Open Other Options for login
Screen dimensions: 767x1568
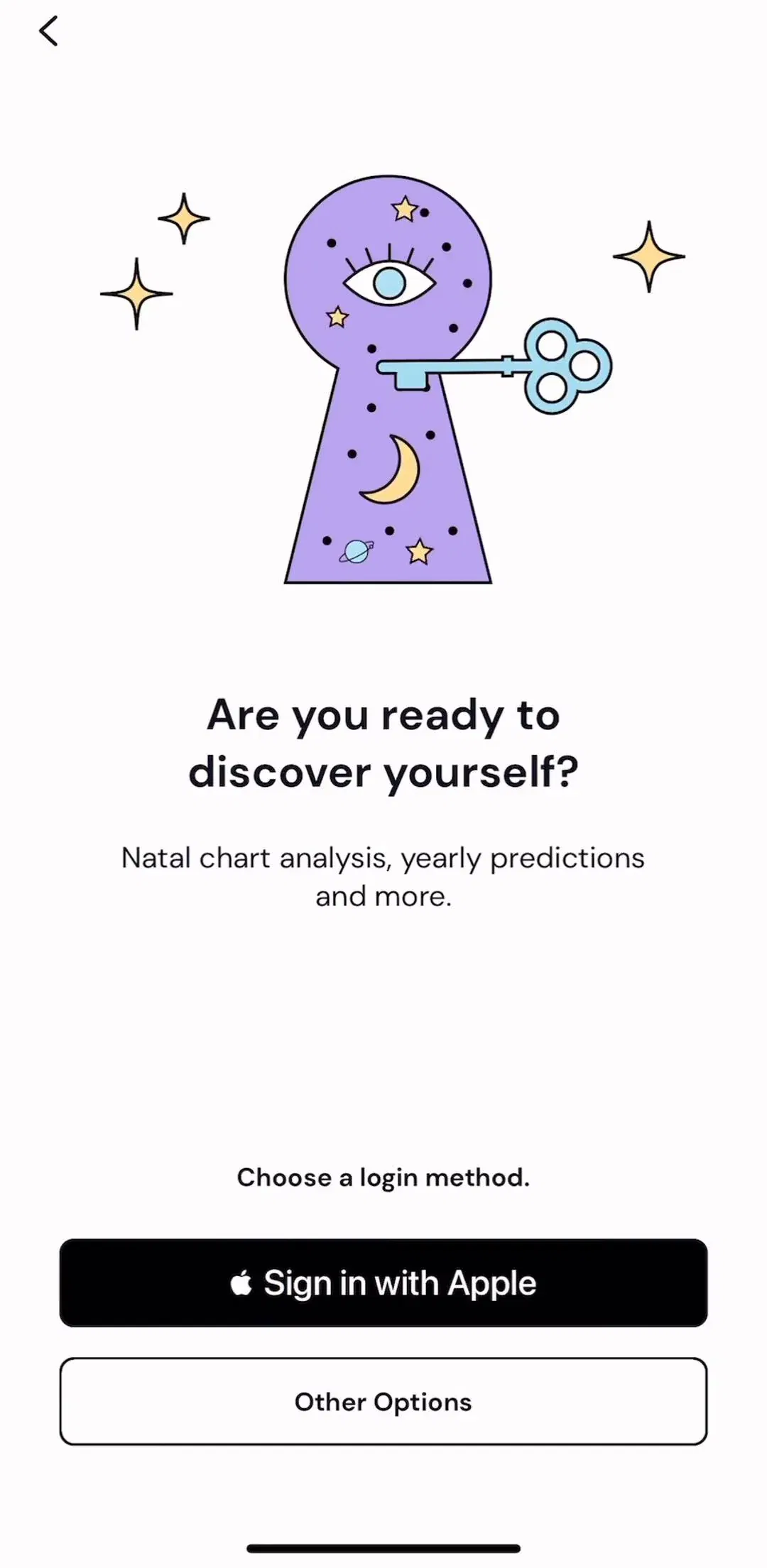tap(383, 1401)
